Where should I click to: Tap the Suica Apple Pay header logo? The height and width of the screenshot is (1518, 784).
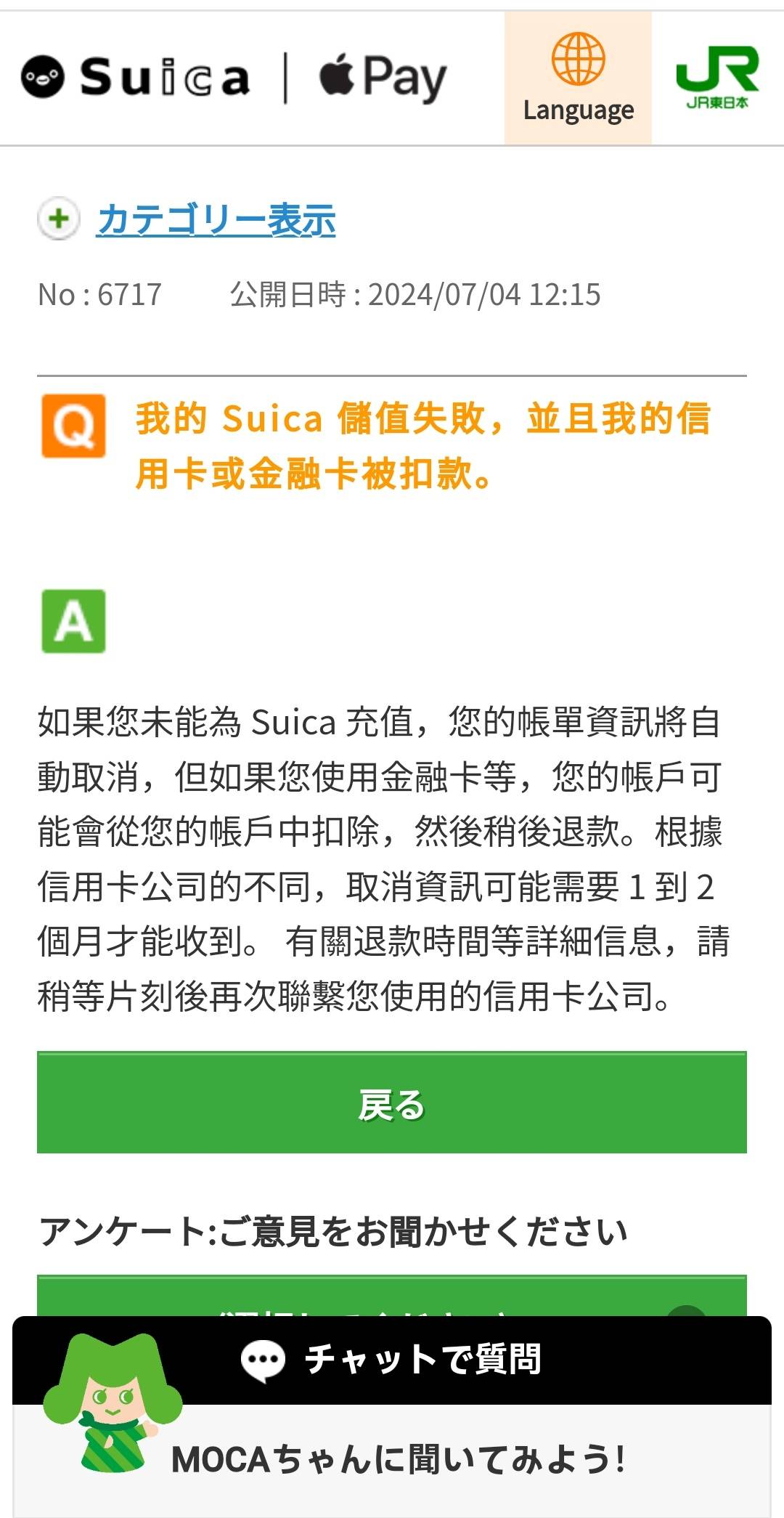[x=234, y=78]
